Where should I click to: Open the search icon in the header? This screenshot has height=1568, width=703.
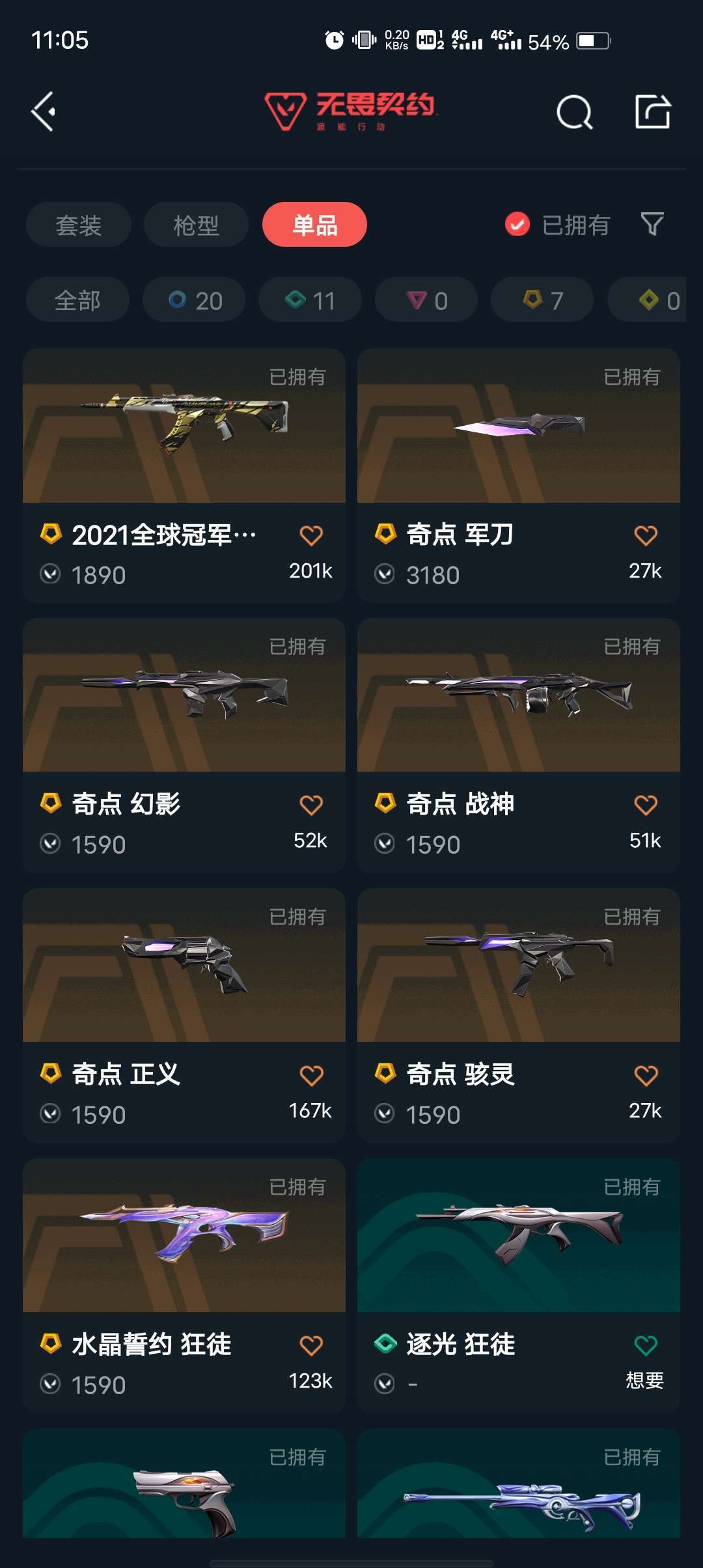(575, 112)
